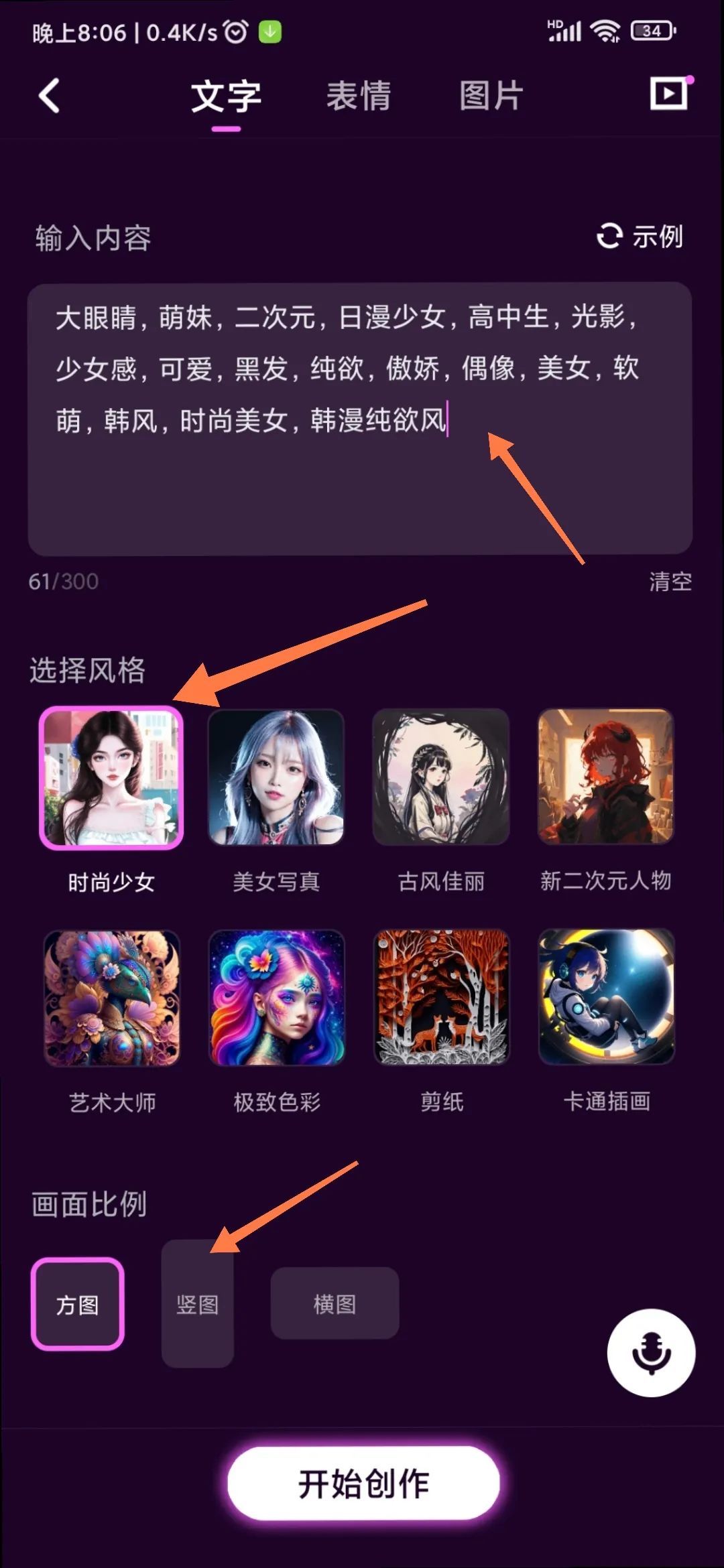Image resolution: width=724 pixels, height=1568 pixels.
Task: Pick the 极致色彩 style
Action: coord(276,997)
